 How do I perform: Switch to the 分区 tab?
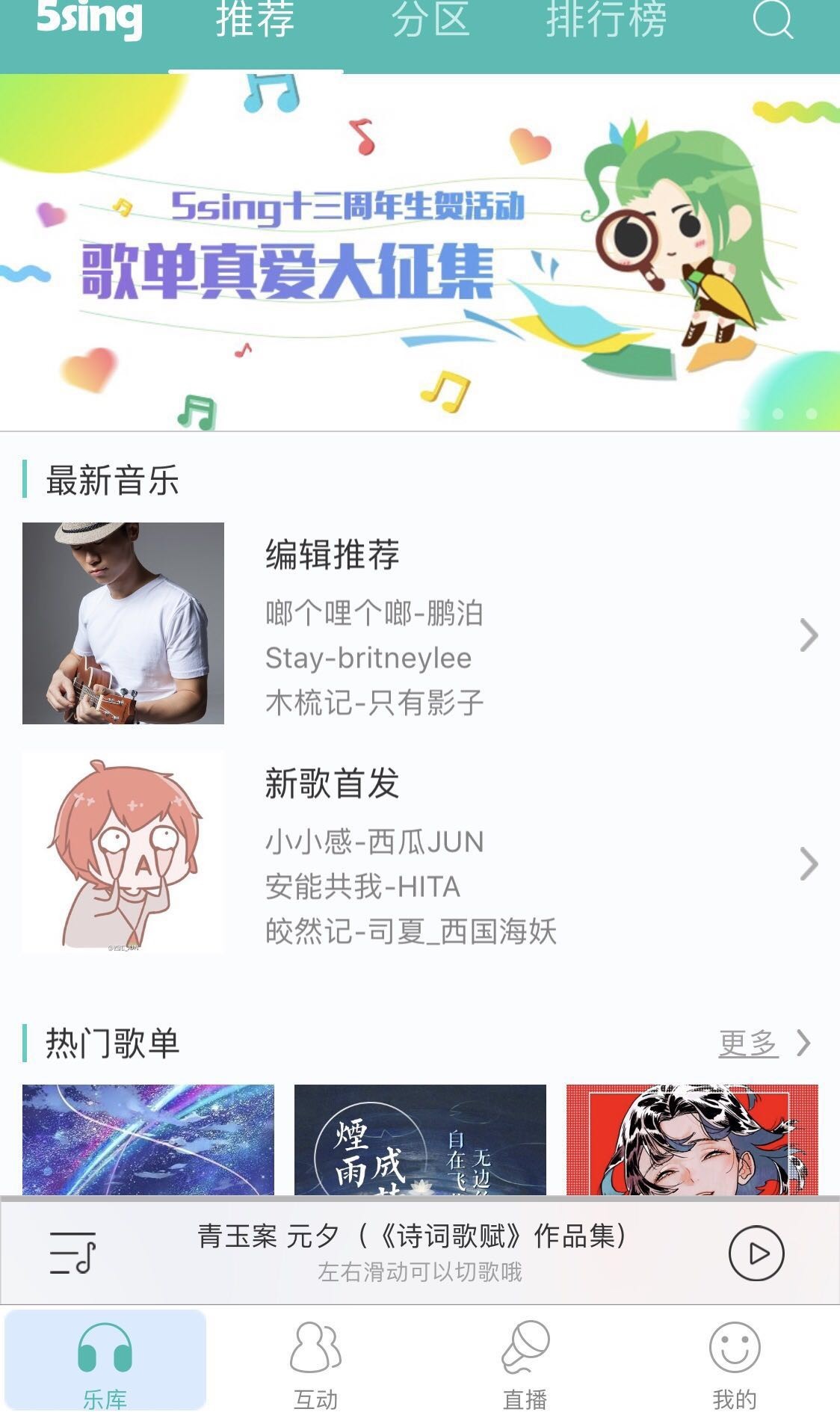tap(430, 21)
